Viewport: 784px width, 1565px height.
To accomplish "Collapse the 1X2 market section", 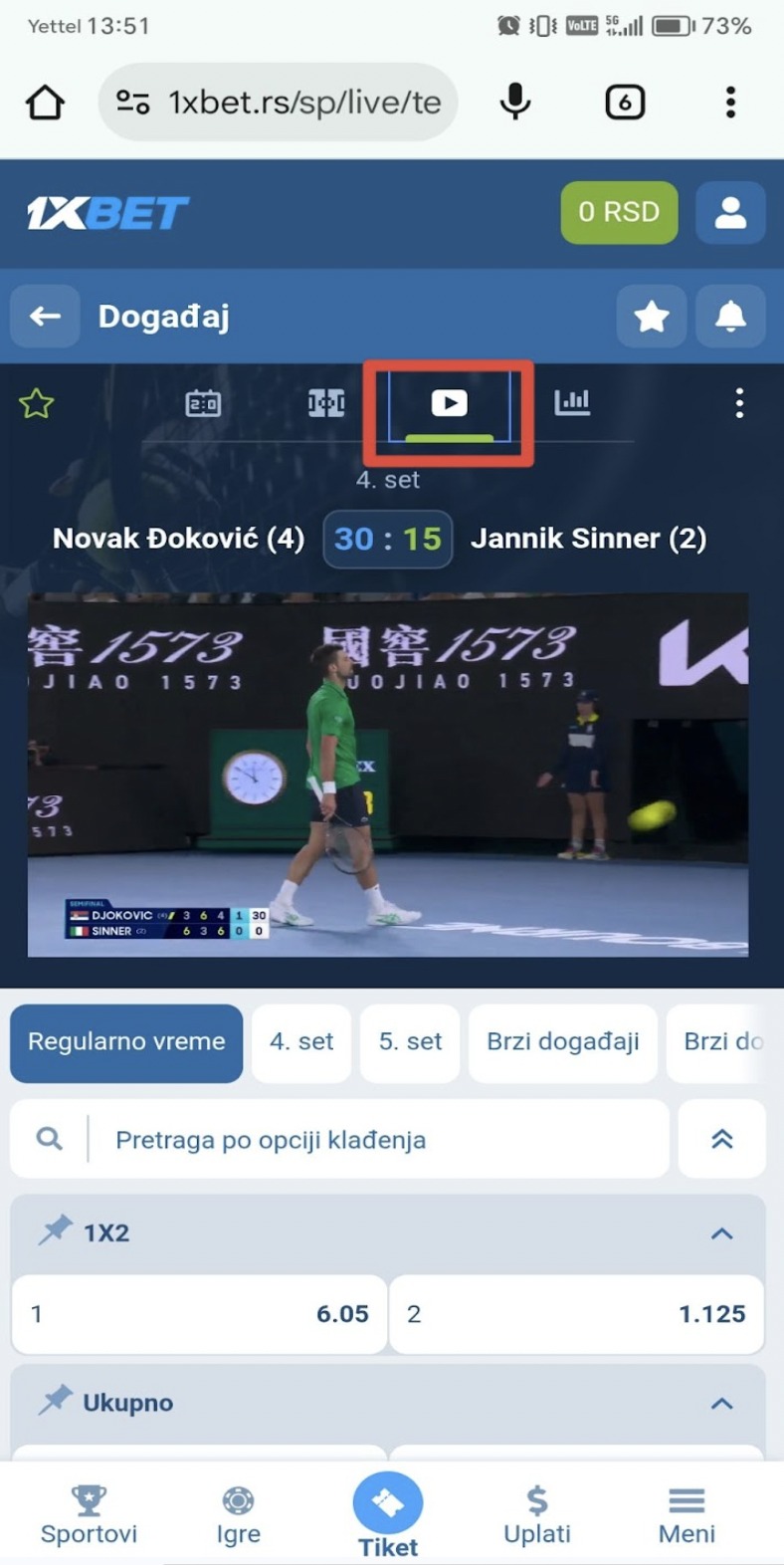I will click(721, 1233).
